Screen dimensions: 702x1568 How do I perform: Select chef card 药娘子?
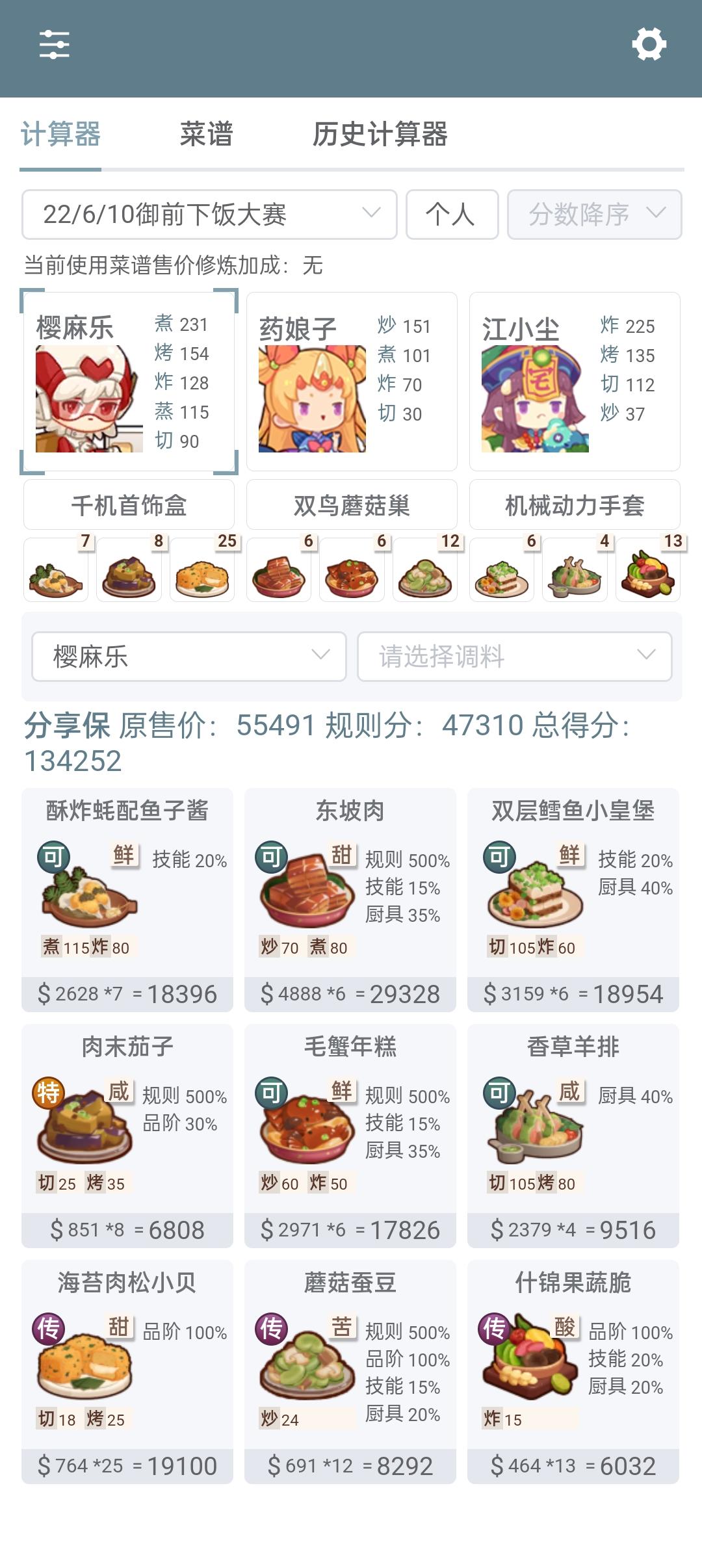click(x=352, y=382)
